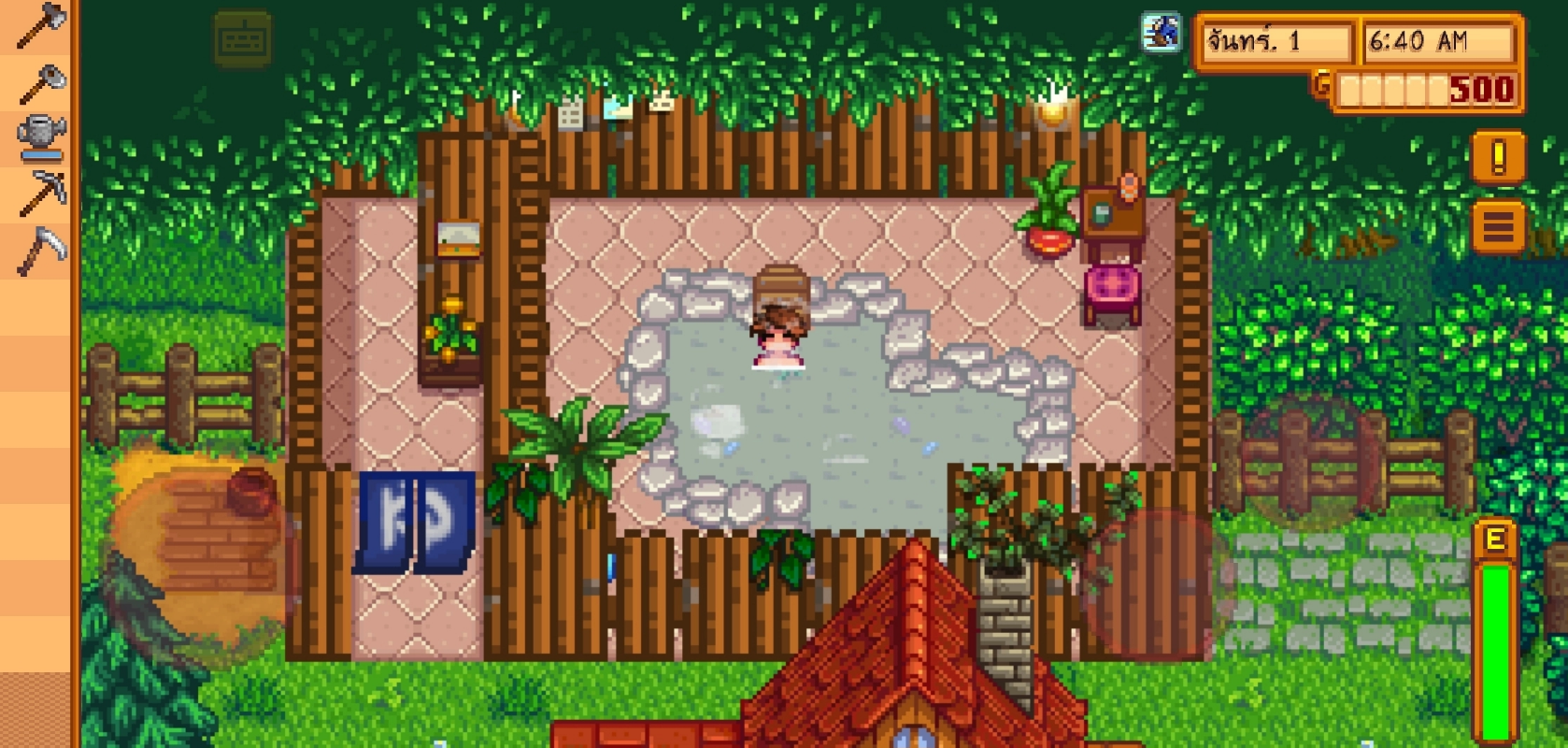Screen dimensions: 1568x748
Task: Tap the buff status icon
Action: click(1162, 33)
